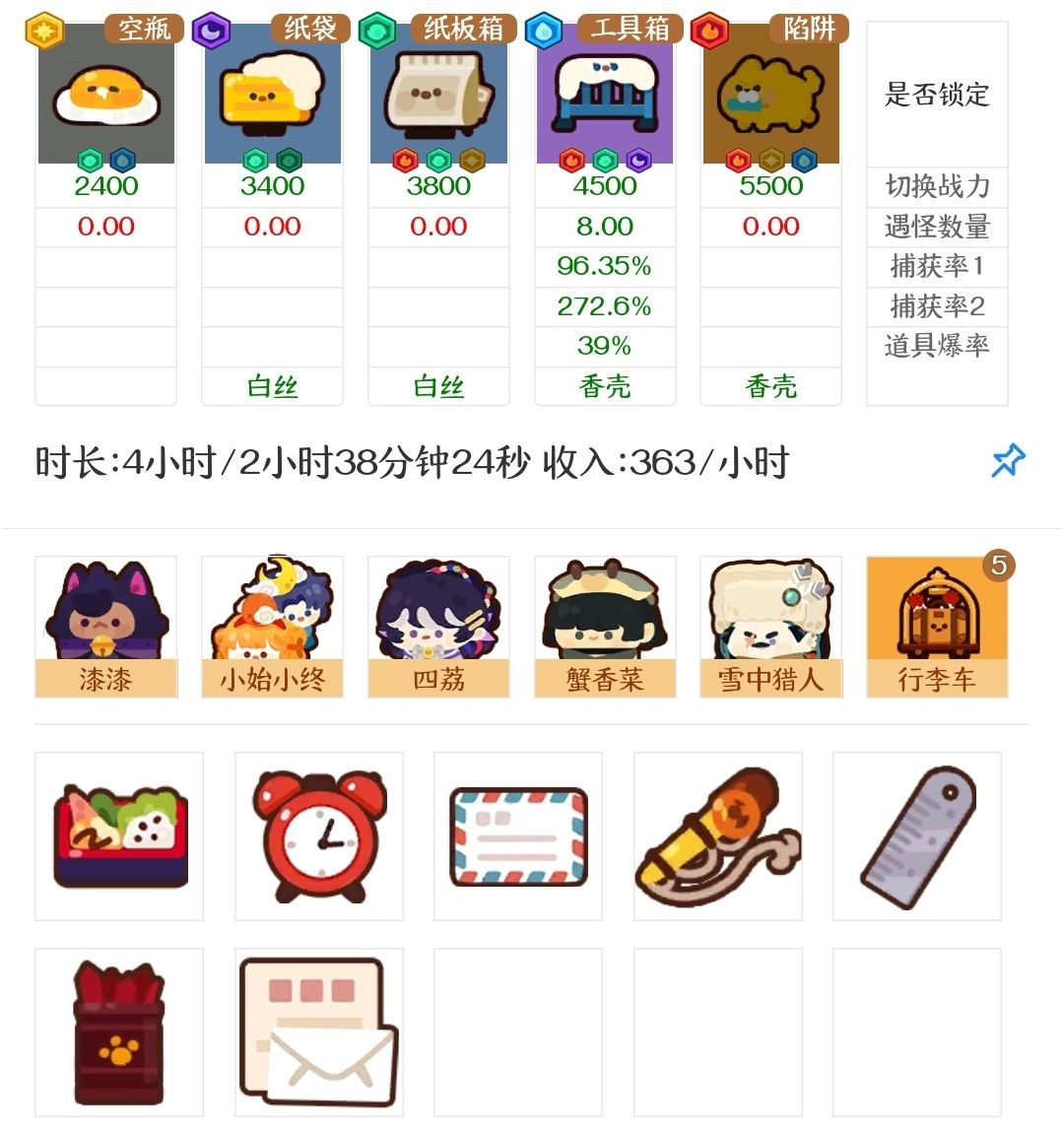Select the gray sleeping bag item icon
This screenshot has width=1064, height=1134.
pyautogui.click(x=916, y=834)
